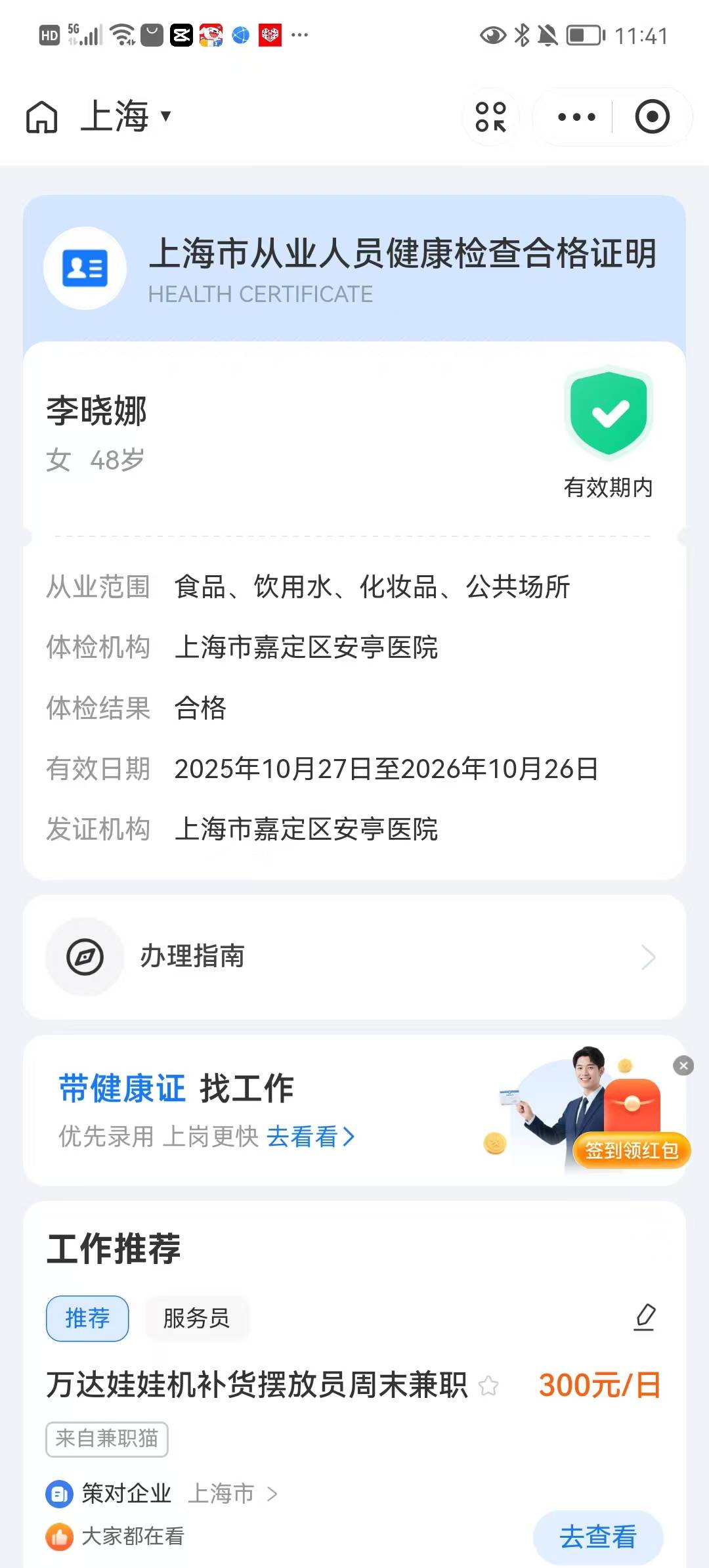The height and width of the screenshot is (1568, 709).
Task: Open the four-dot shortcut menu icon
Action: (x=490, y=117)
